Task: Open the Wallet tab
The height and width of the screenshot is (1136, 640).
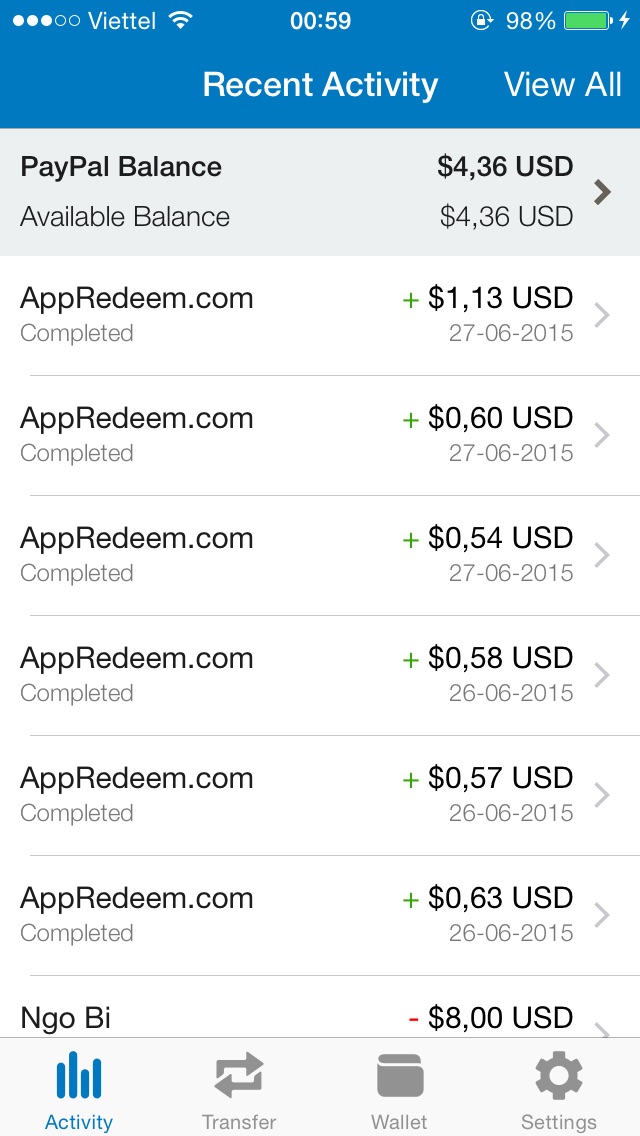Action: 399,1089
